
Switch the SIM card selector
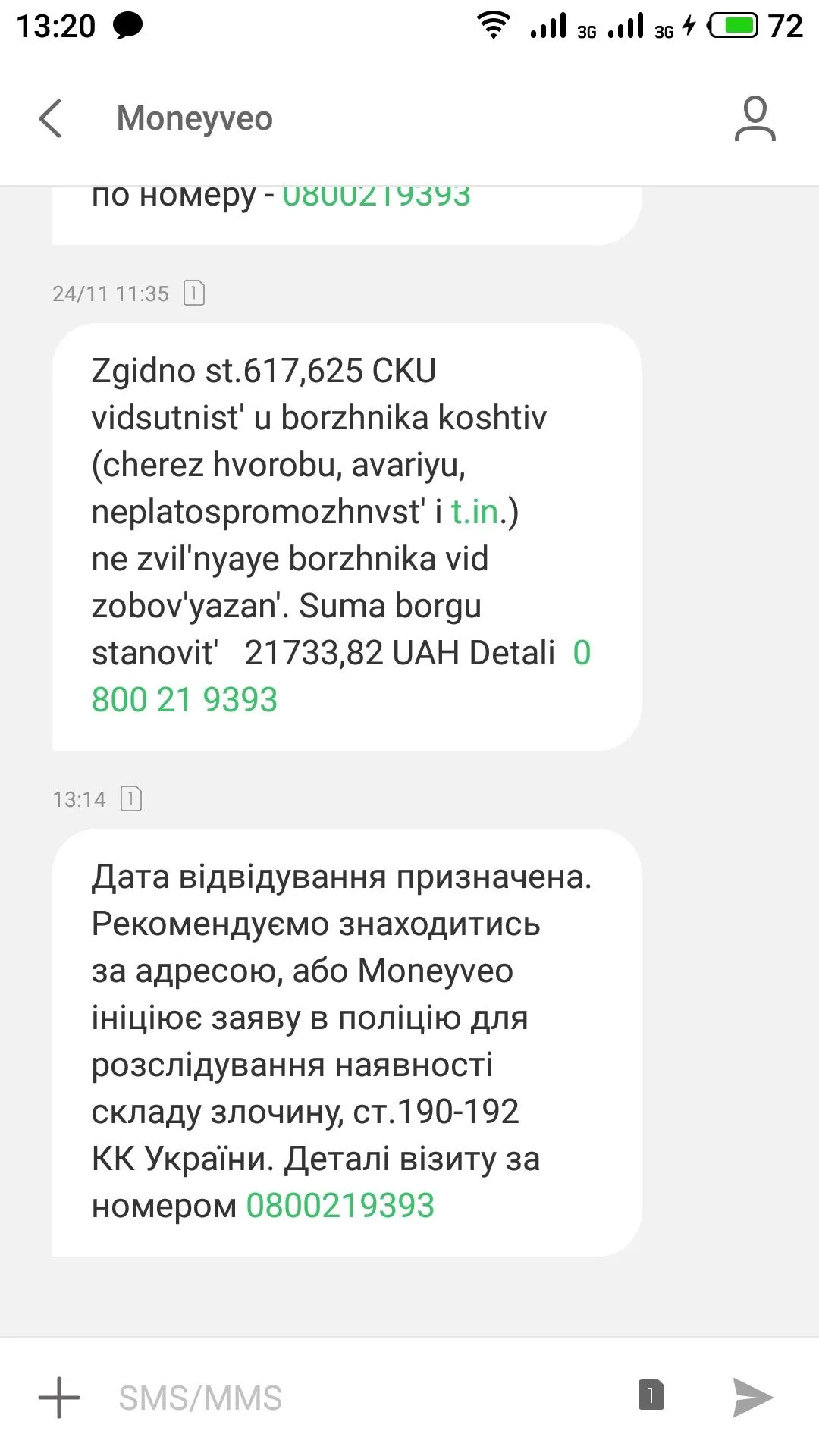click(x=651, y=1395)
